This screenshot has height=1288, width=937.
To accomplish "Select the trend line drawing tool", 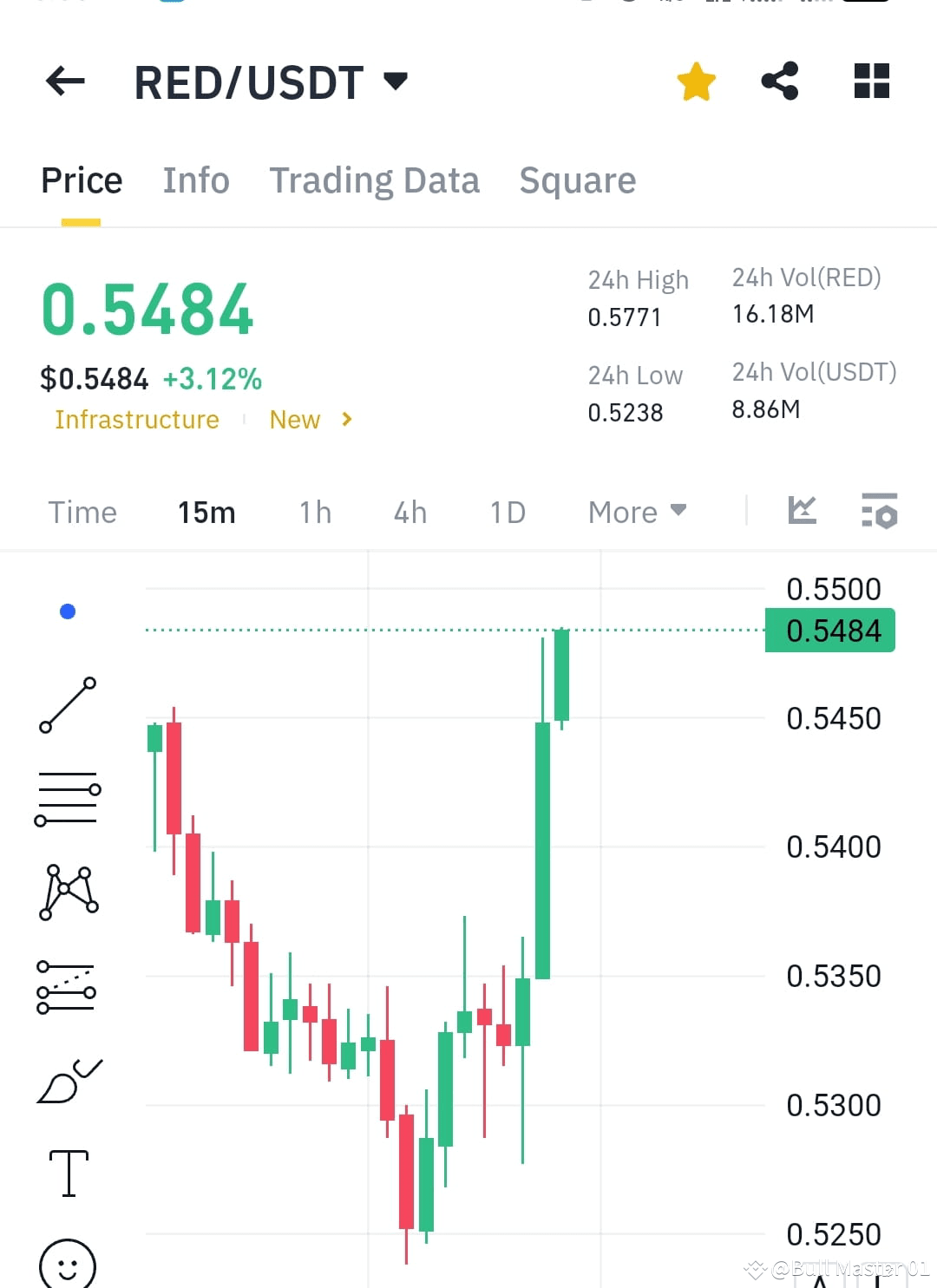I will tap(68, 703).
